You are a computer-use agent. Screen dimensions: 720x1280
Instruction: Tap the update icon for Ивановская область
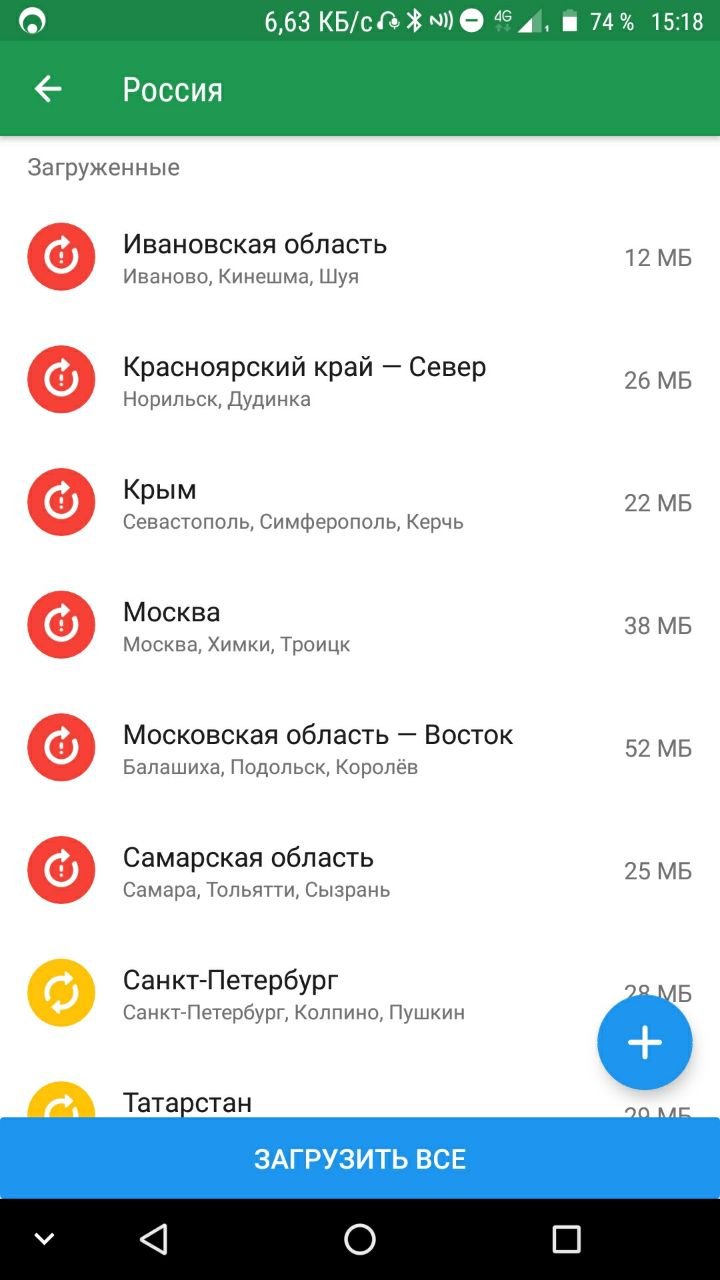click(61, 257)
